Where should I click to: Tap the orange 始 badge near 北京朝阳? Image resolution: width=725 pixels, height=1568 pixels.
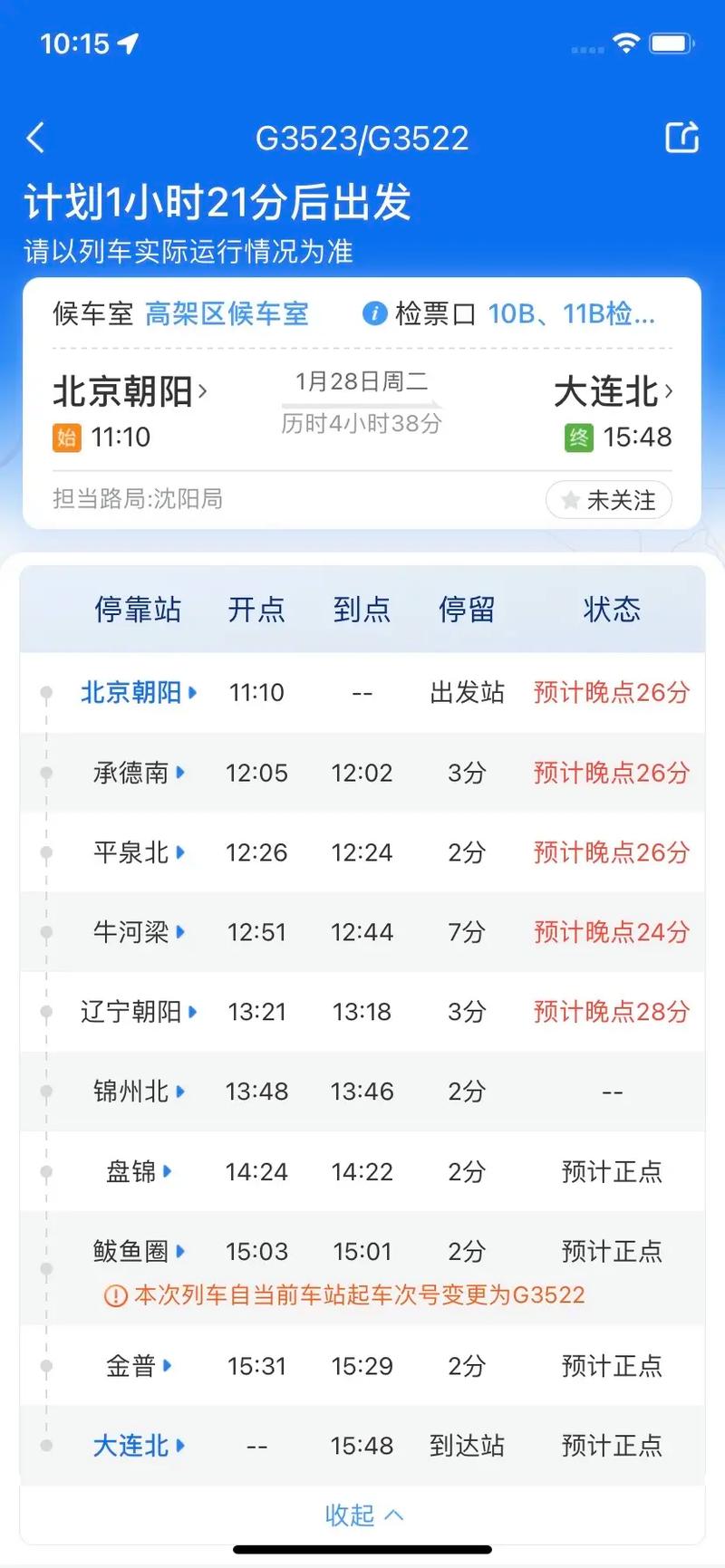click(x=64, y=438)
